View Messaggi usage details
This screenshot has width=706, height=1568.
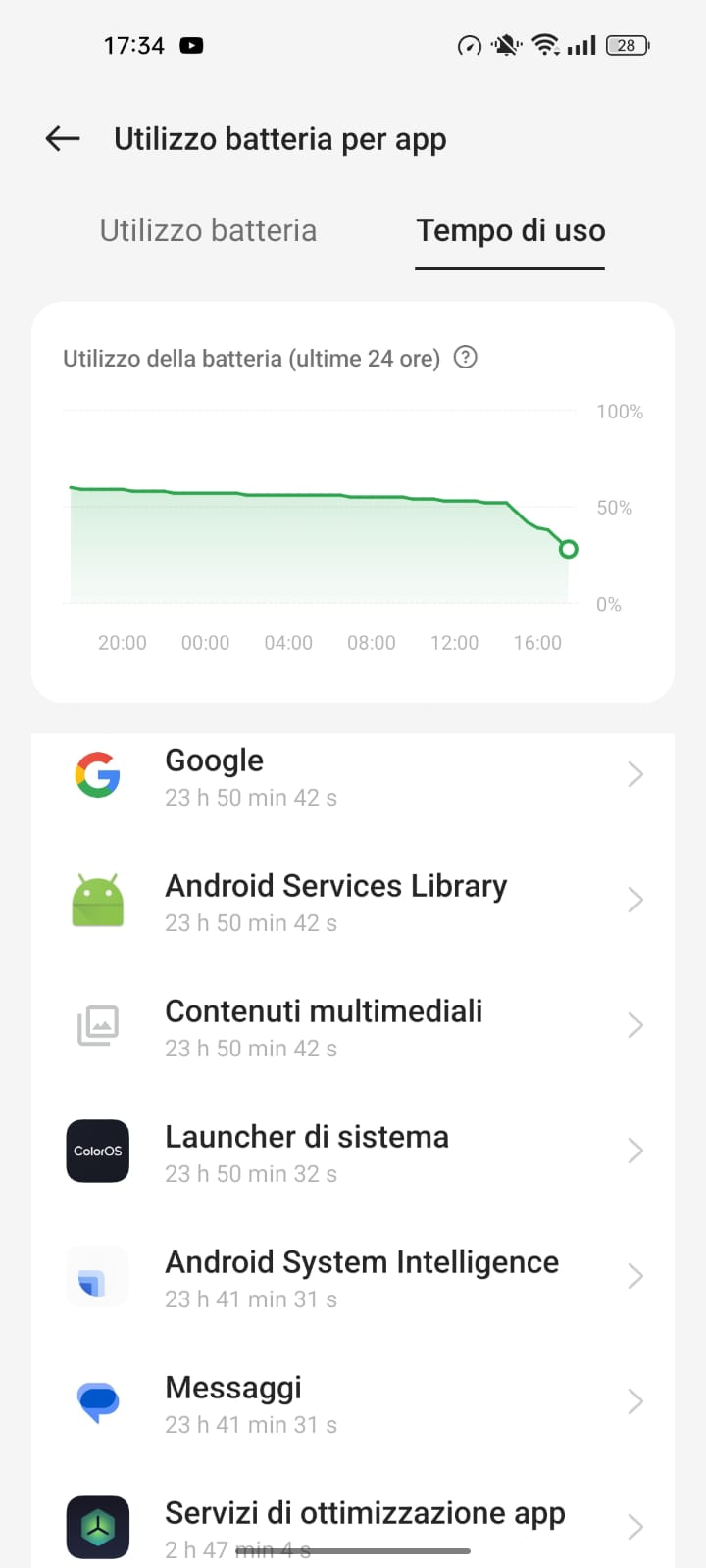[353, 1401]
